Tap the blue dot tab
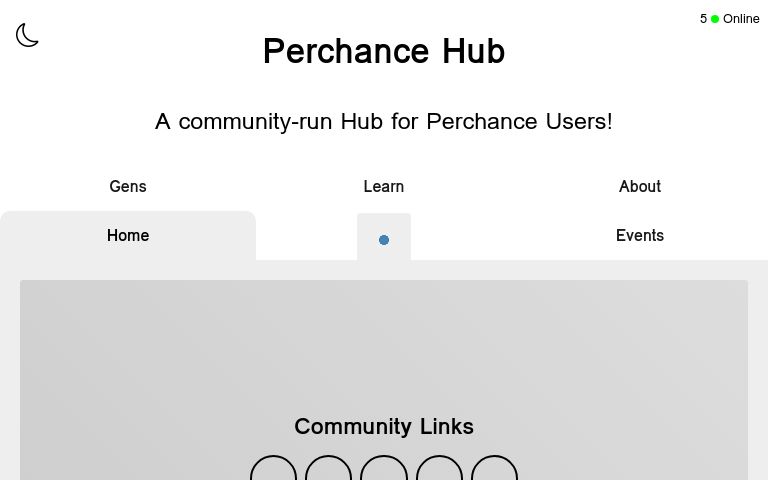768x480 pixels. point(384,239)
